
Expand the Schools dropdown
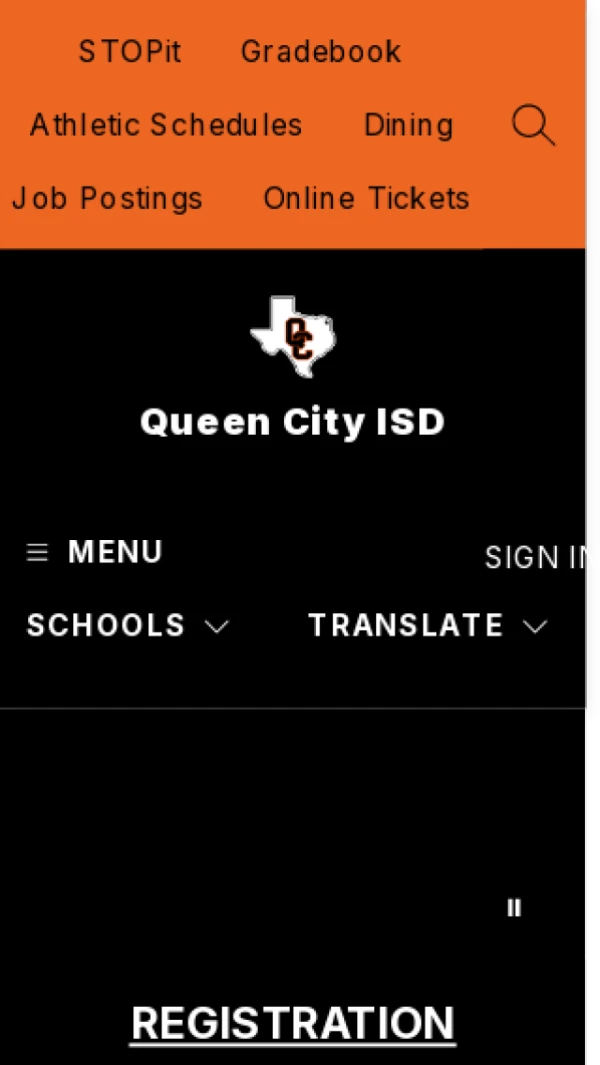(127, 626)
